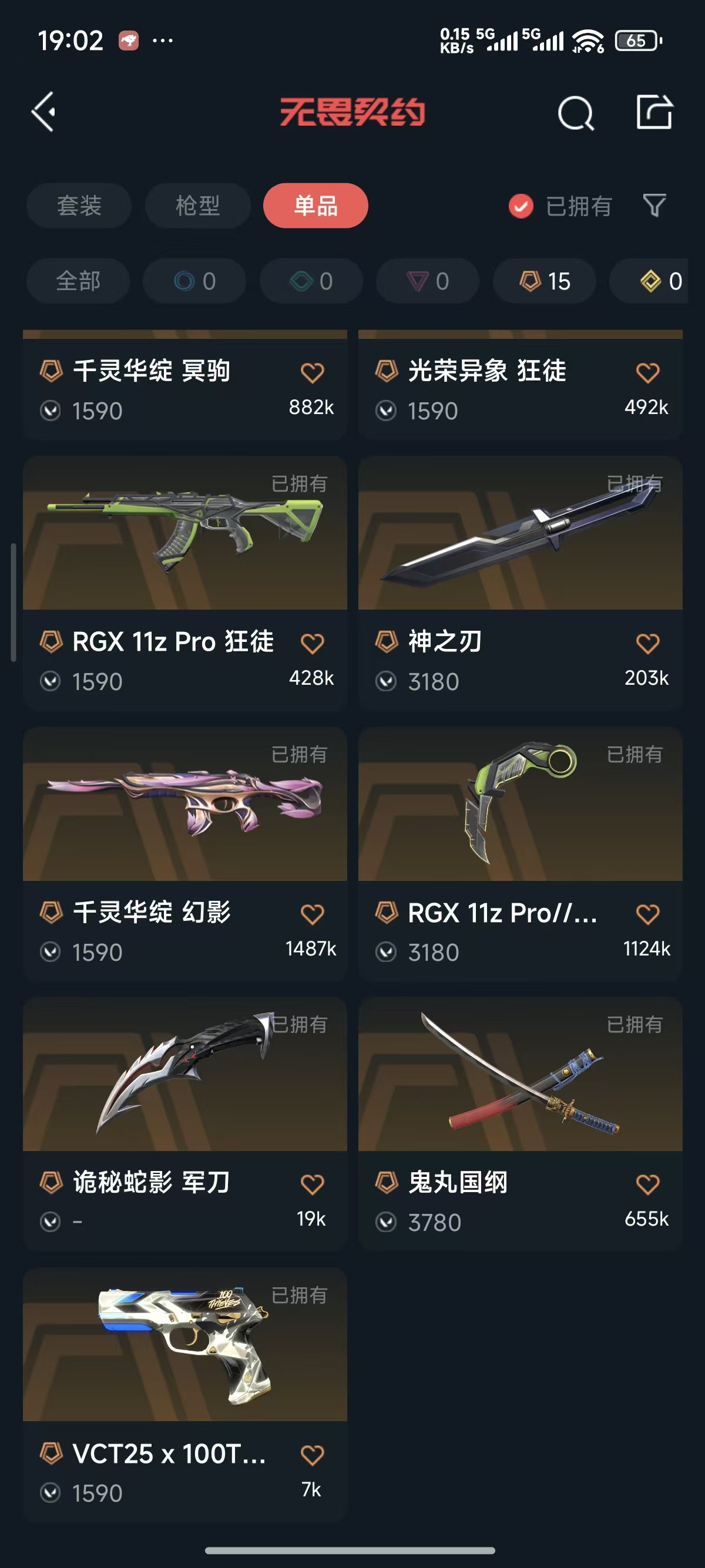The image size is (705, 1568).
Task: Go back using the top-left arrow
Action: [44, 112]
